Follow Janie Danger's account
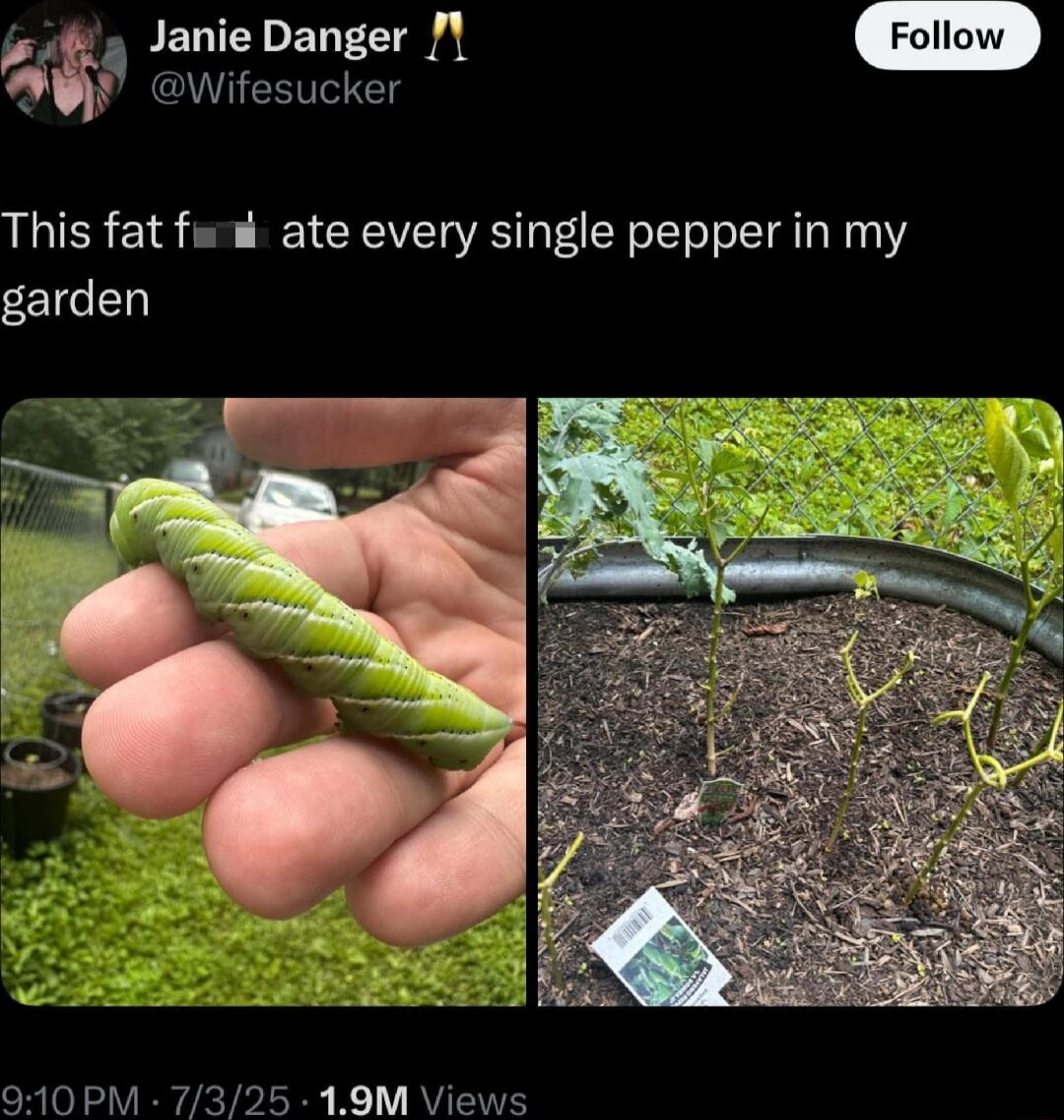The image size is (1064, 1120). pos(947,36)
